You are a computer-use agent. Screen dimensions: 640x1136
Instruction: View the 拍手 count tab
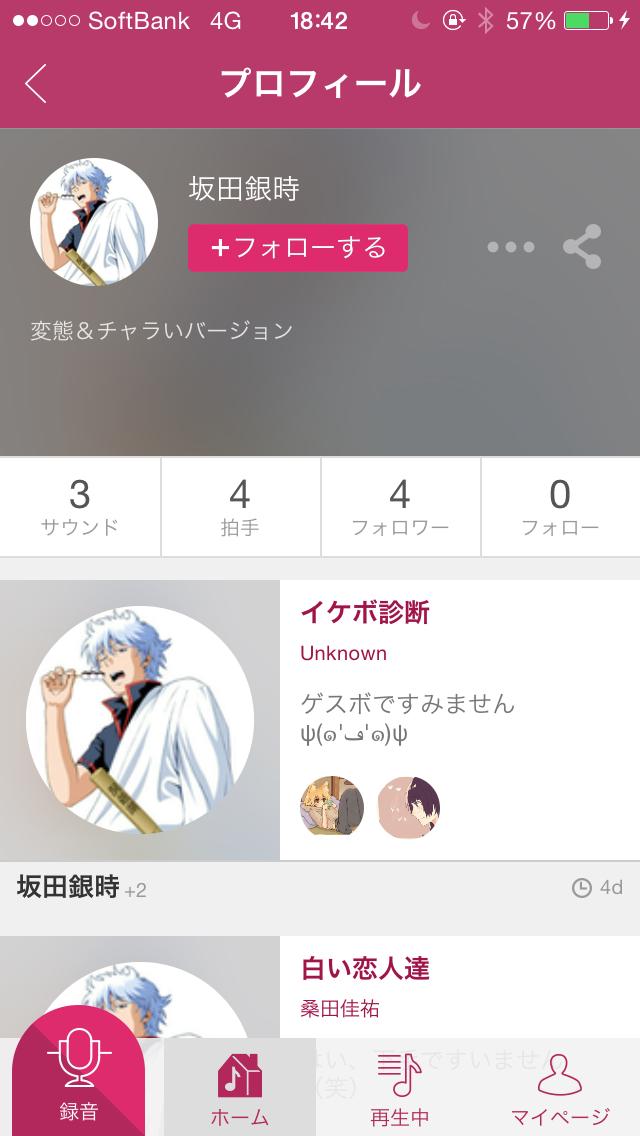[x=240, y=507]
